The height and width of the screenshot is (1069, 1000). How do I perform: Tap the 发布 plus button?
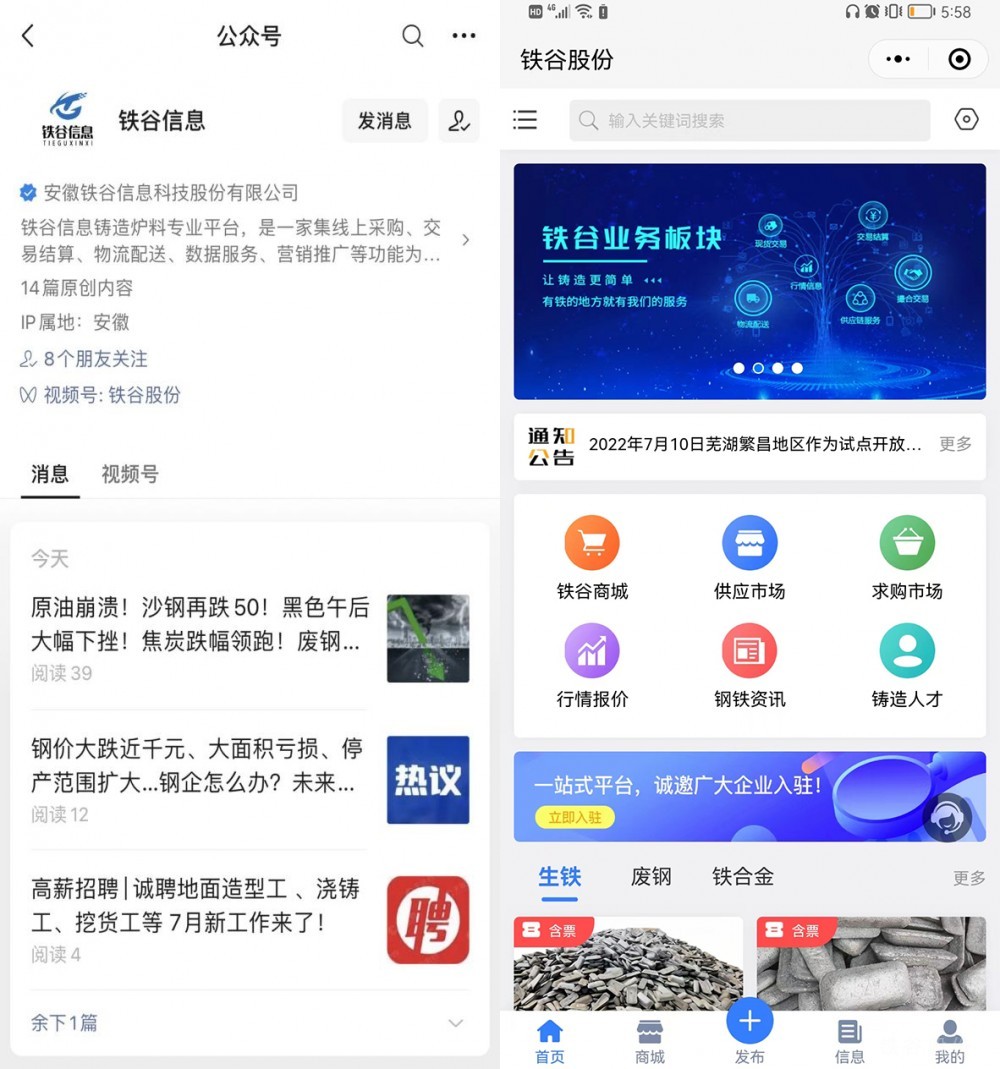pos(750,1022)
